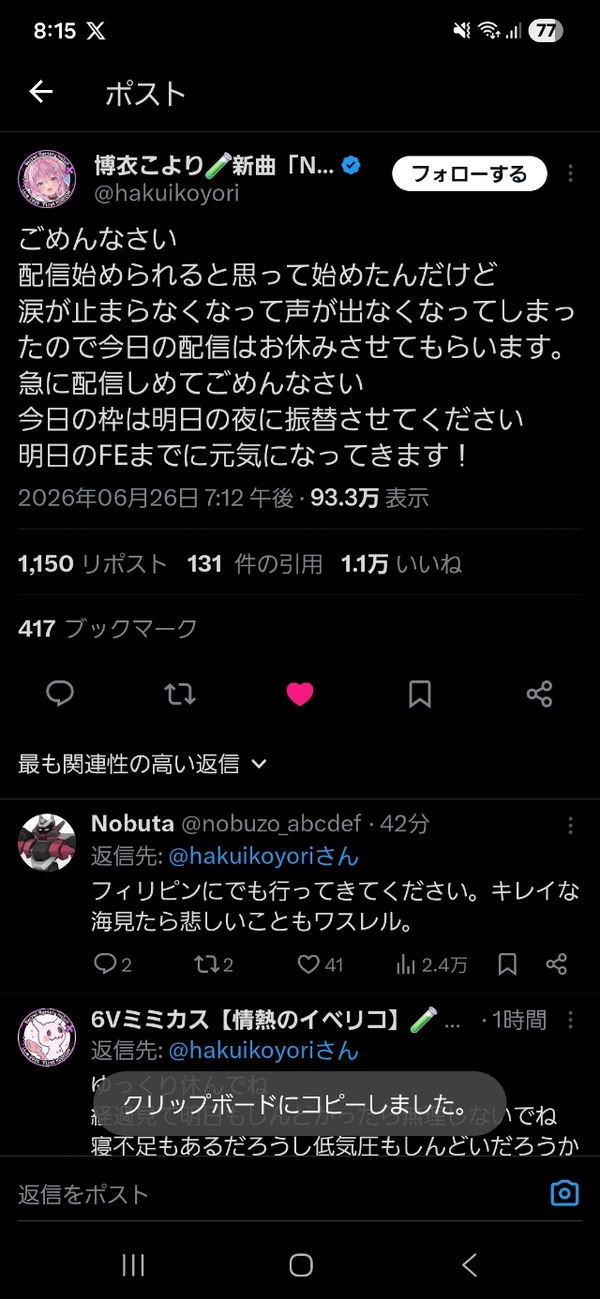The image size is (600, 1299).
Task: Unlike the main post's pink heart
Action: [300, 693]
